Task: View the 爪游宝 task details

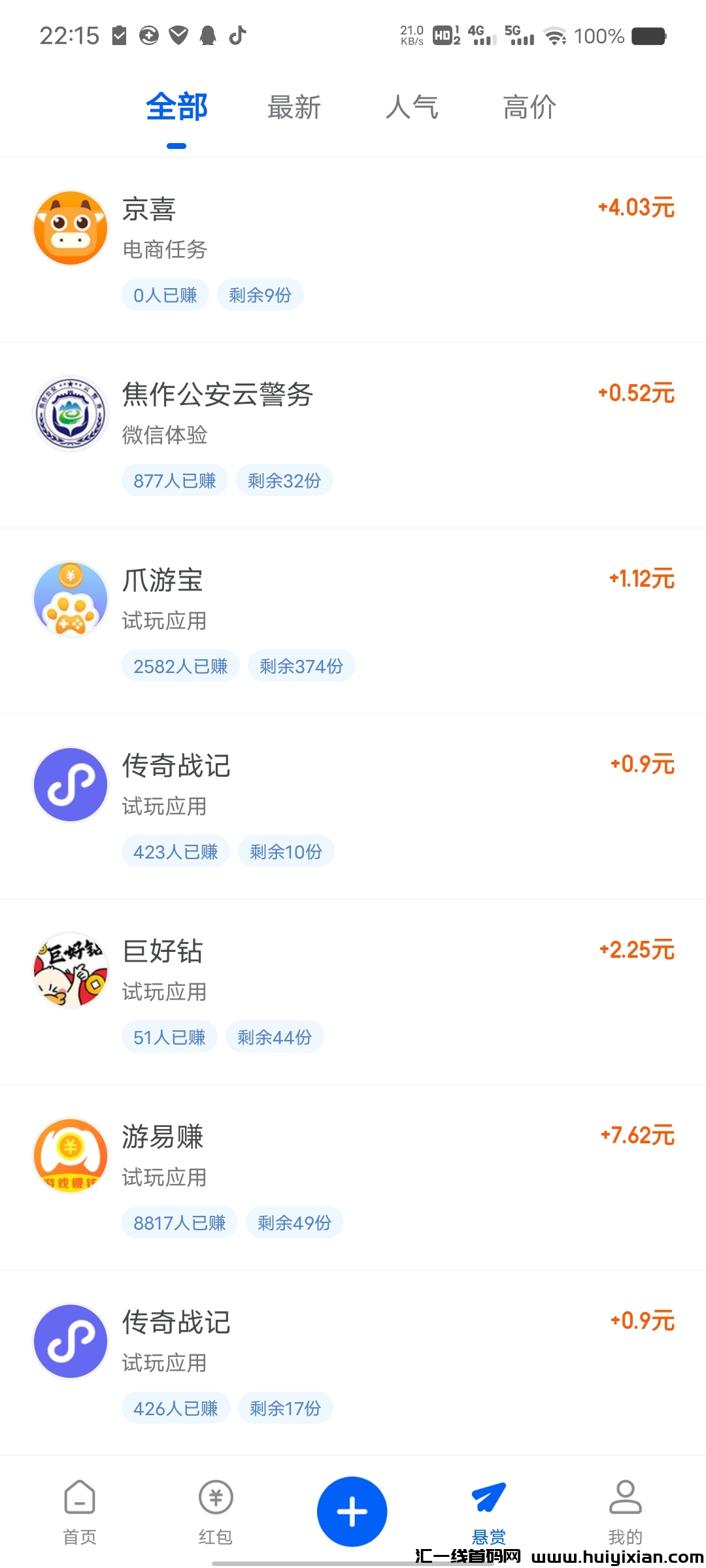Action: [353, 621]
